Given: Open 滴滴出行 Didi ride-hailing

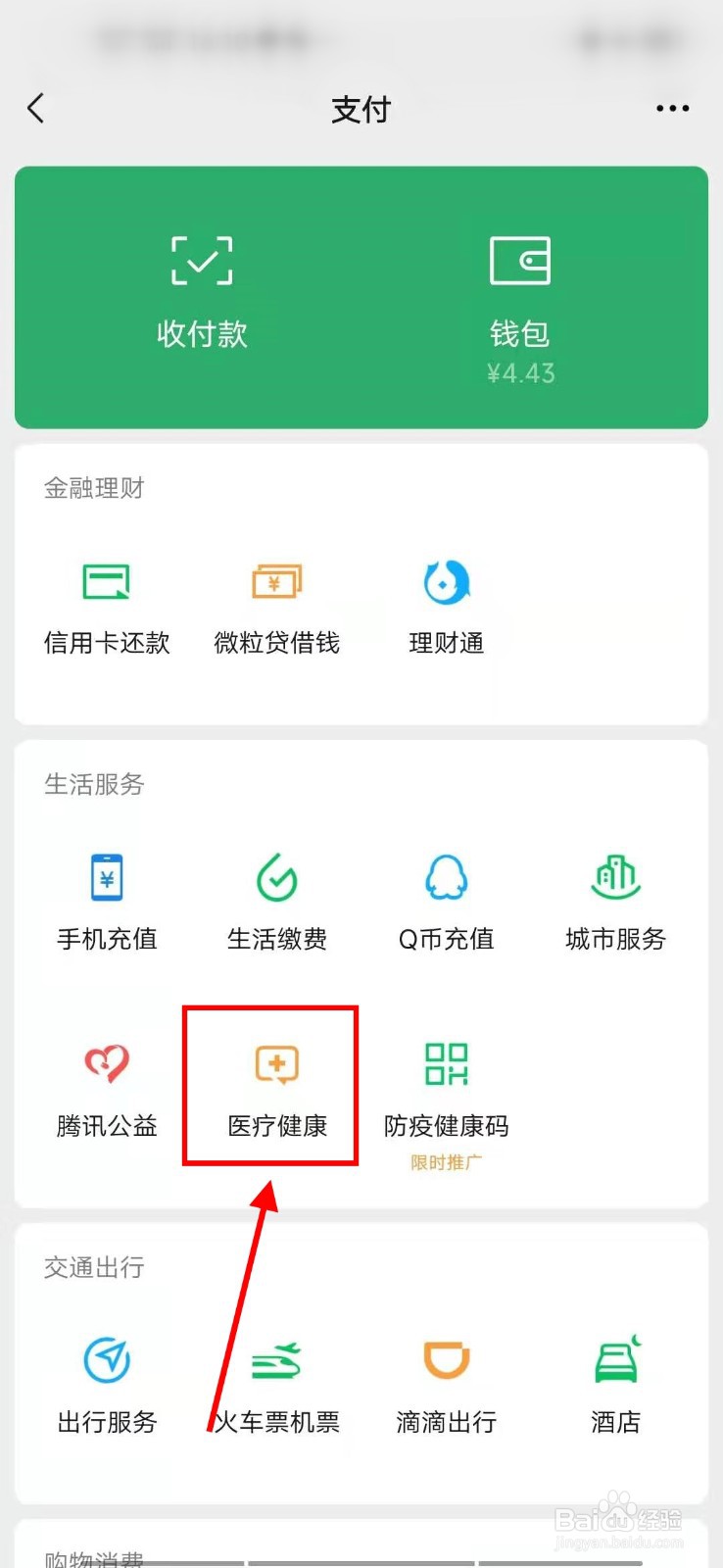Looking at the screenshot, I should pos(445,1384).
